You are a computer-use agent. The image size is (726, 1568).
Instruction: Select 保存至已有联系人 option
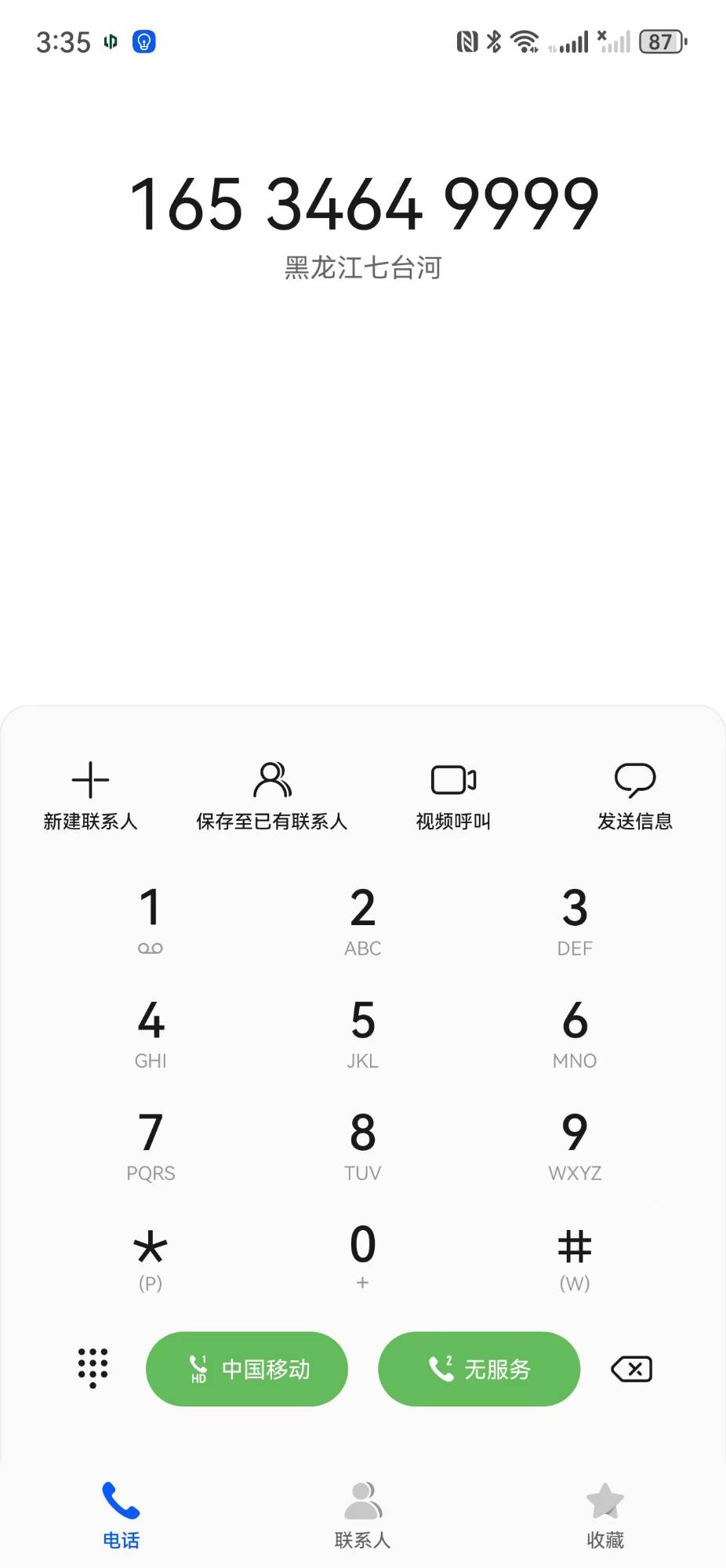click(271, 795)
